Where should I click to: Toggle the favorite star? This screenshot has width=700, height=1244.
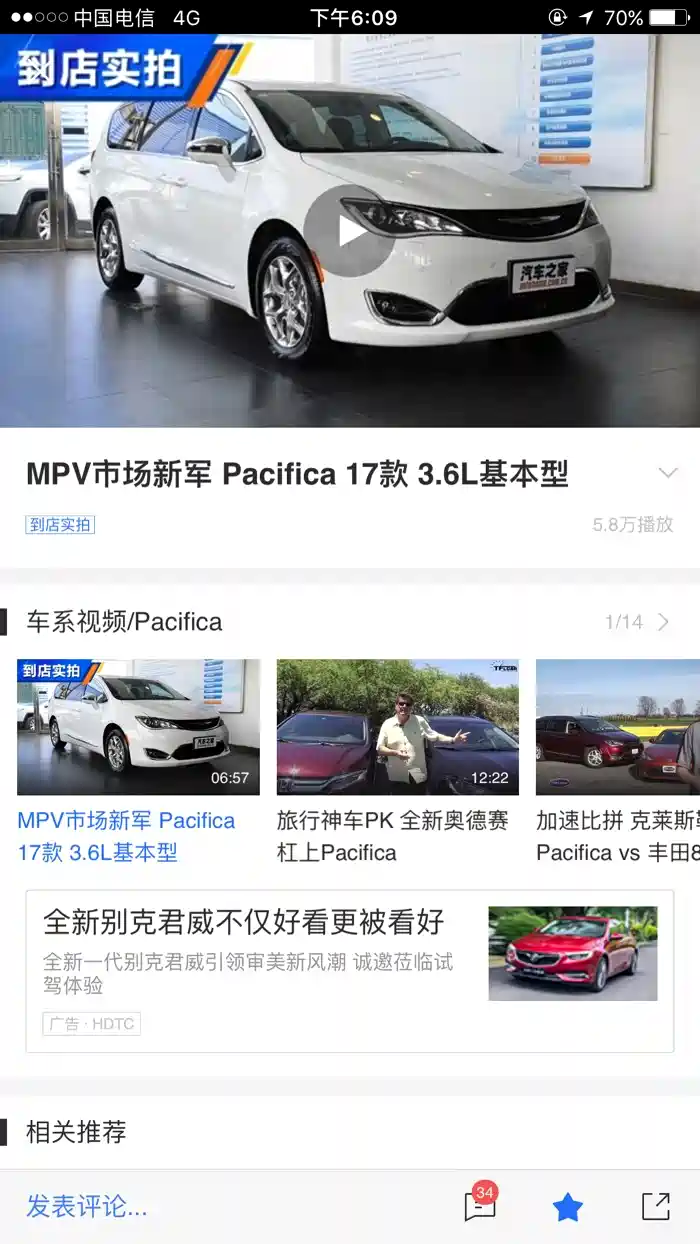567,1207
